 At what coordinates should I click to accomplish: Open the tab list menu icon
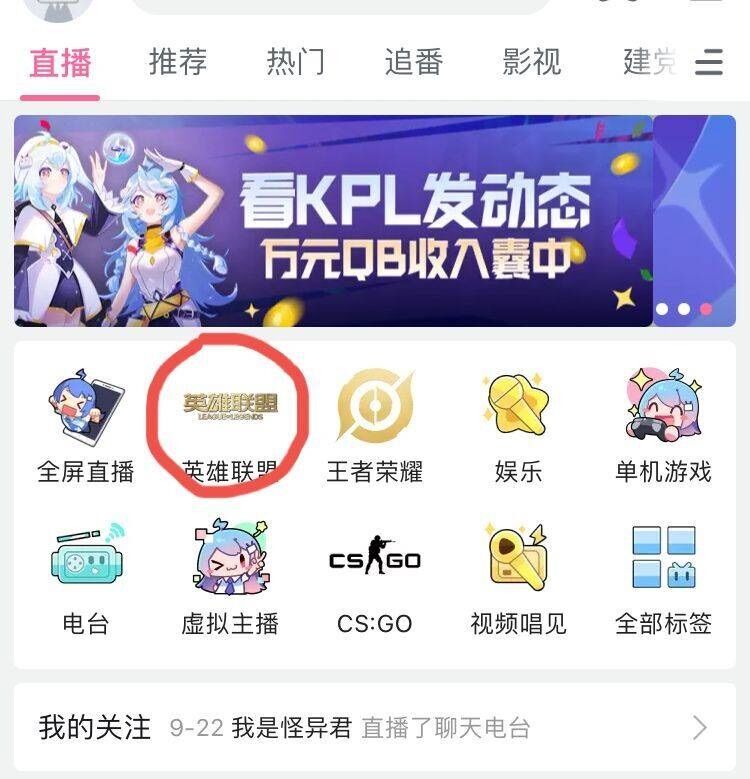tap(709, 63)
